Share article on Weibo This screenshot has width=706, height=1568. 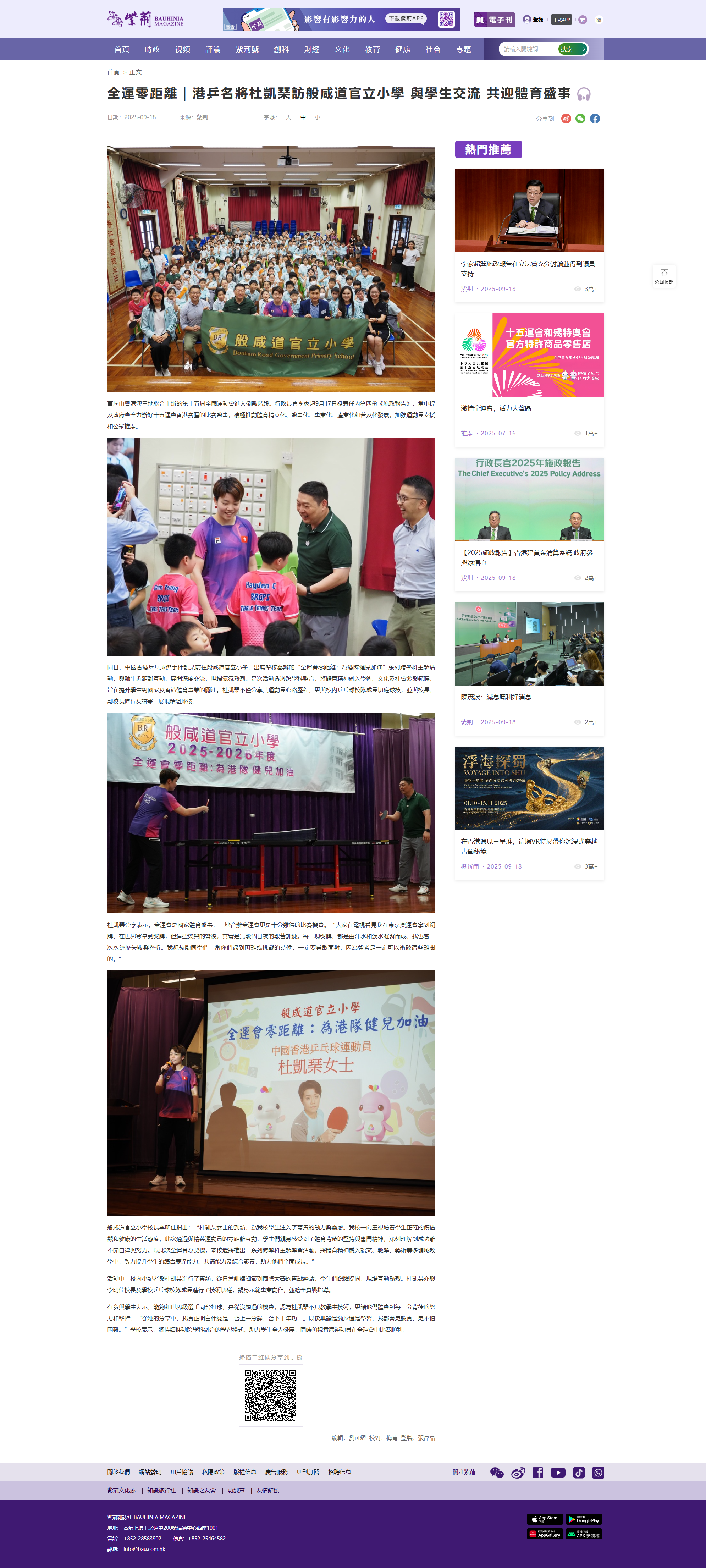[x=566, y=119]
